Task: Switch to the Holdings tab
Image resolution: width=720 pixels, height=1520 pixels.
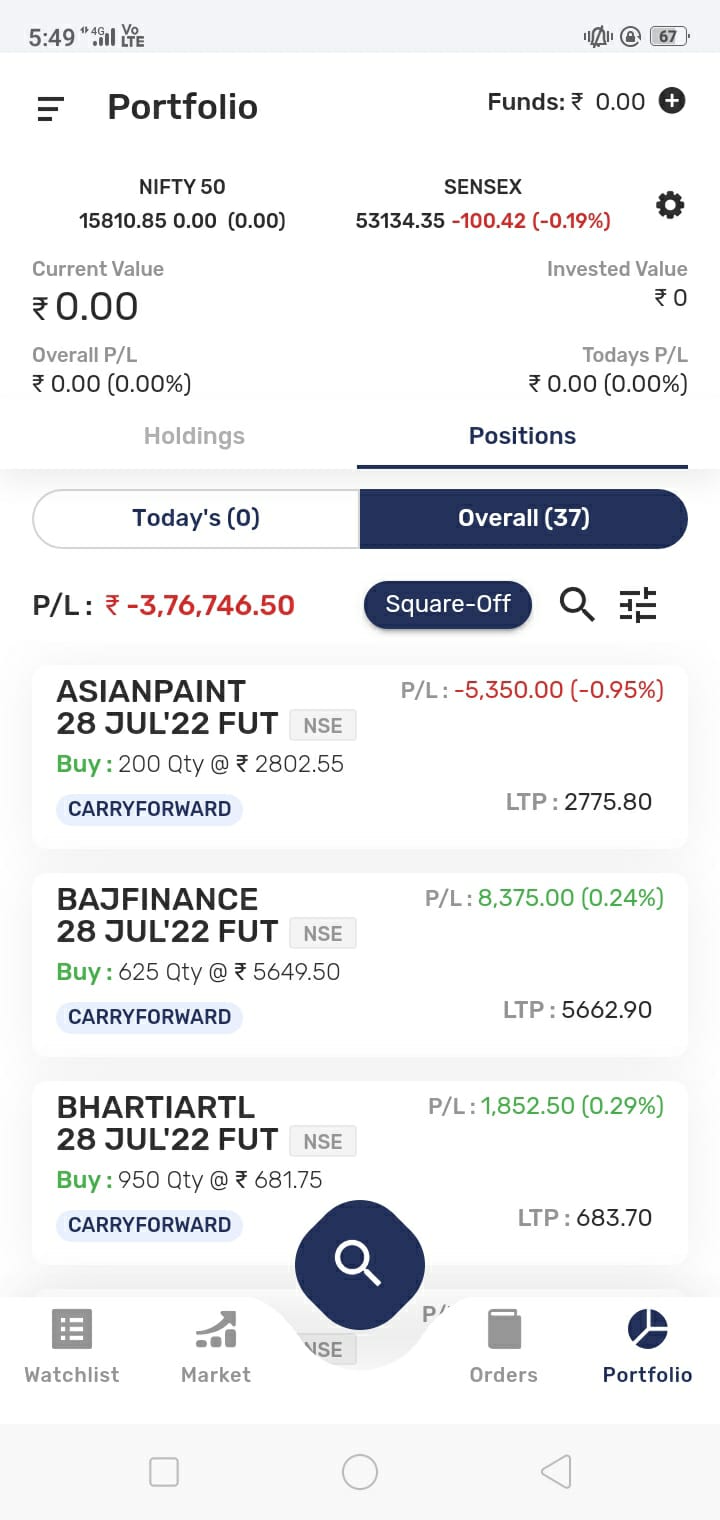Action: pos(194,436)
